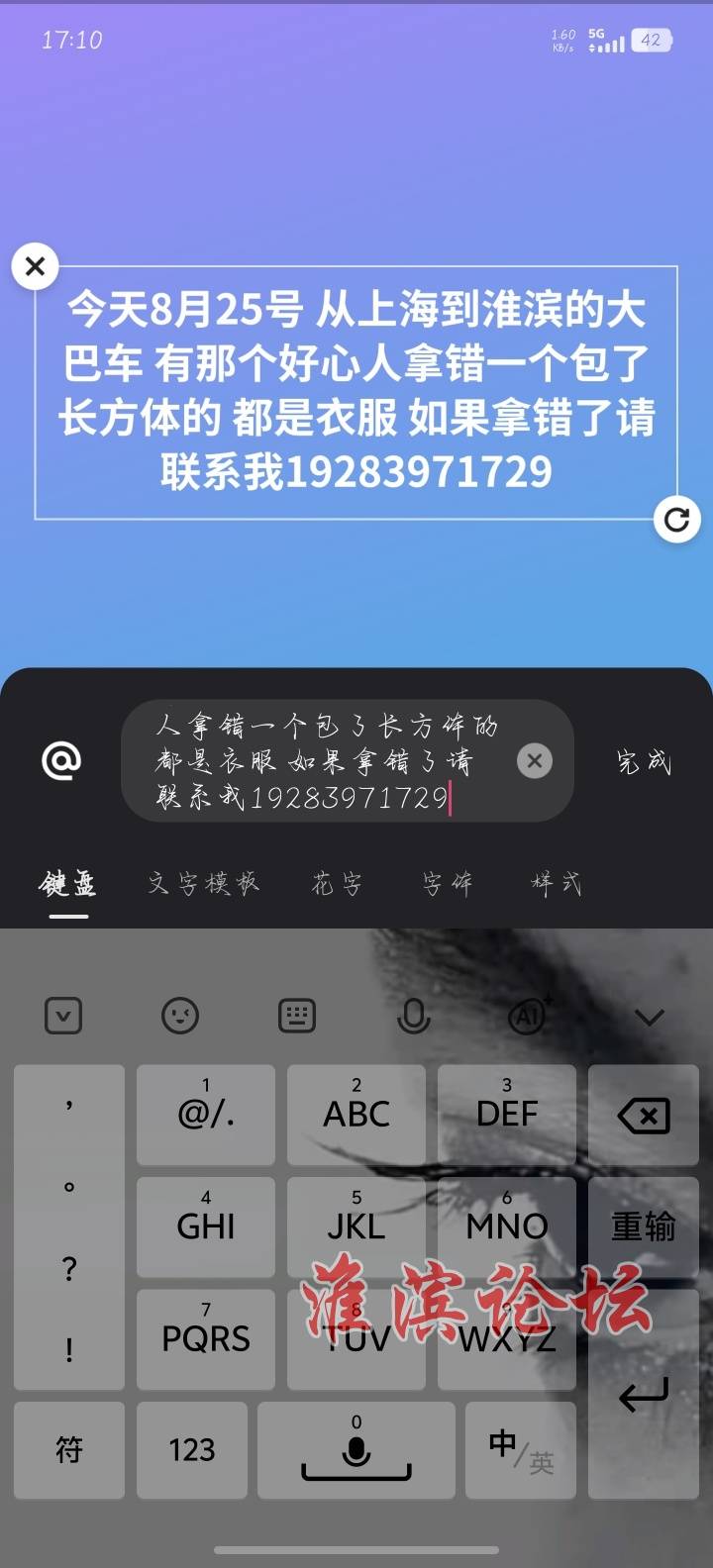Select the 键盘 tab
The width and height of the screenshot is (713, 1568).
[x=68, y=883]
